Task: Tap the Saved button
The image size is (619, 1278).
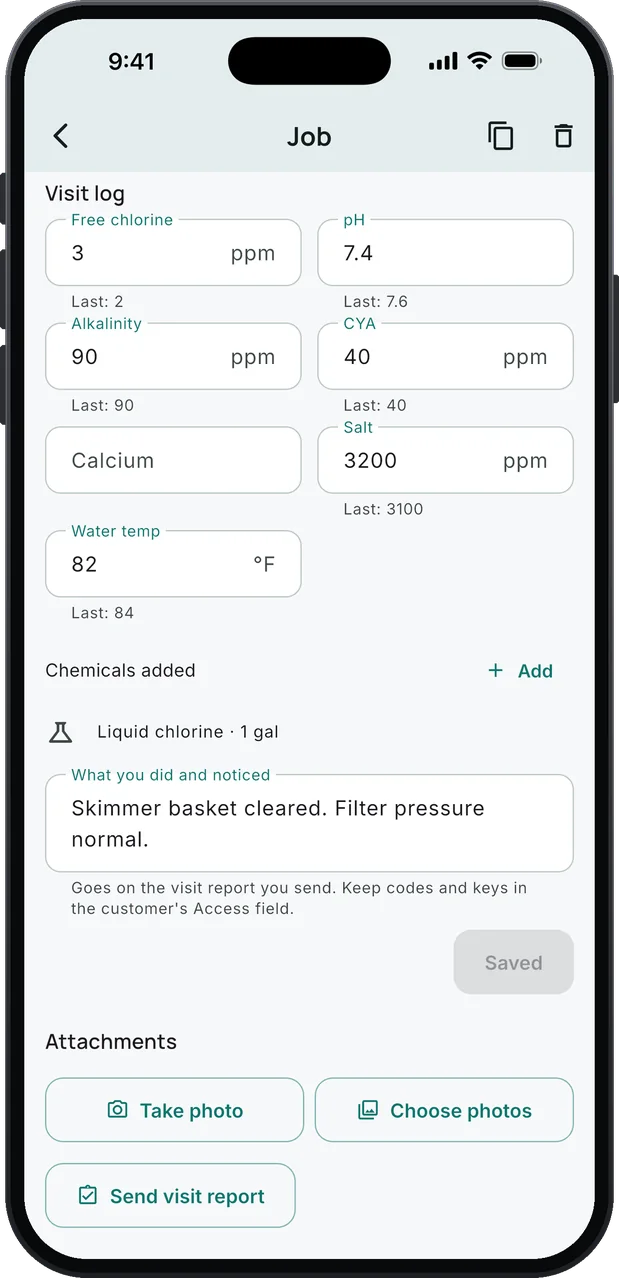Action: [x=513, y=963]
